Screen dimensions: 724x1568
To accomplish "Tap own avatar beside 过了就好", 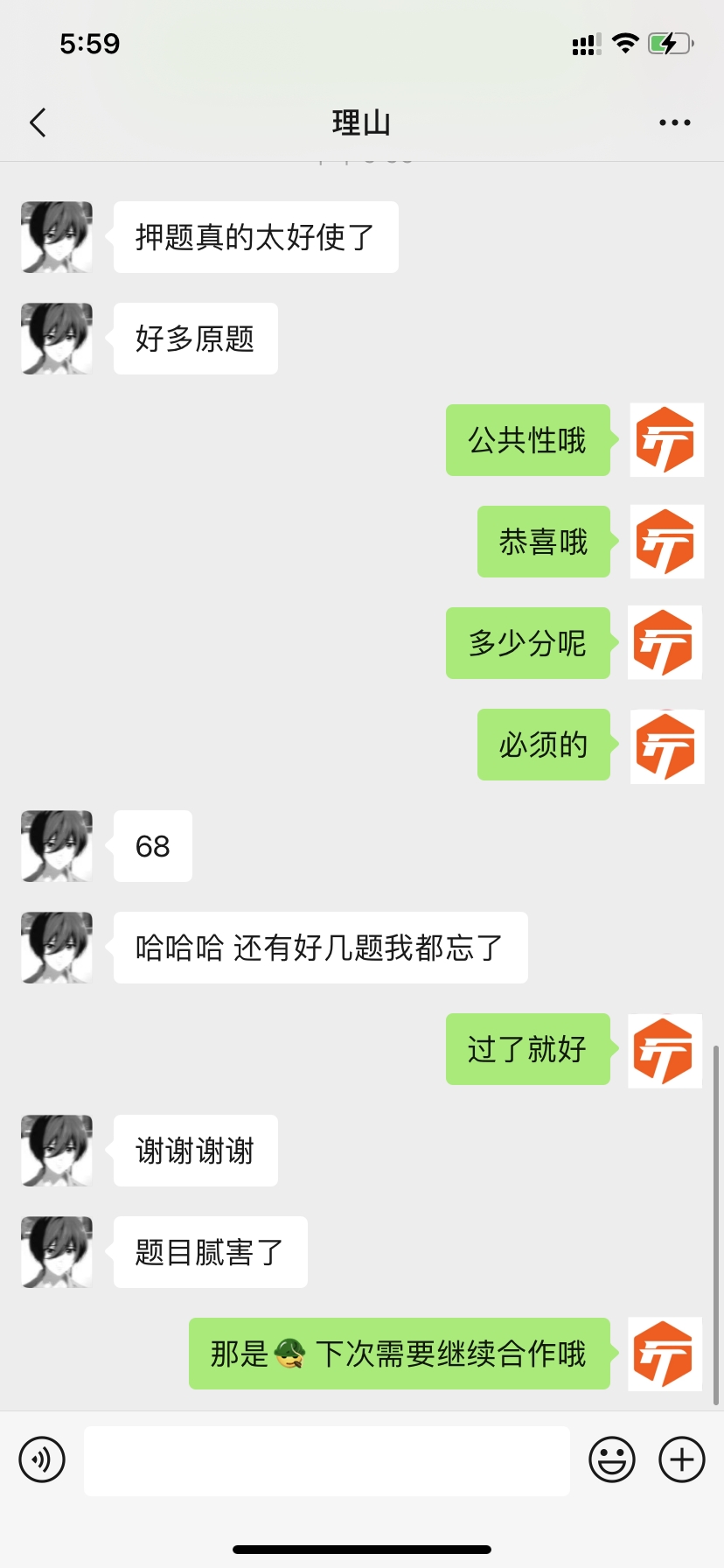I will coord(665,1050).
